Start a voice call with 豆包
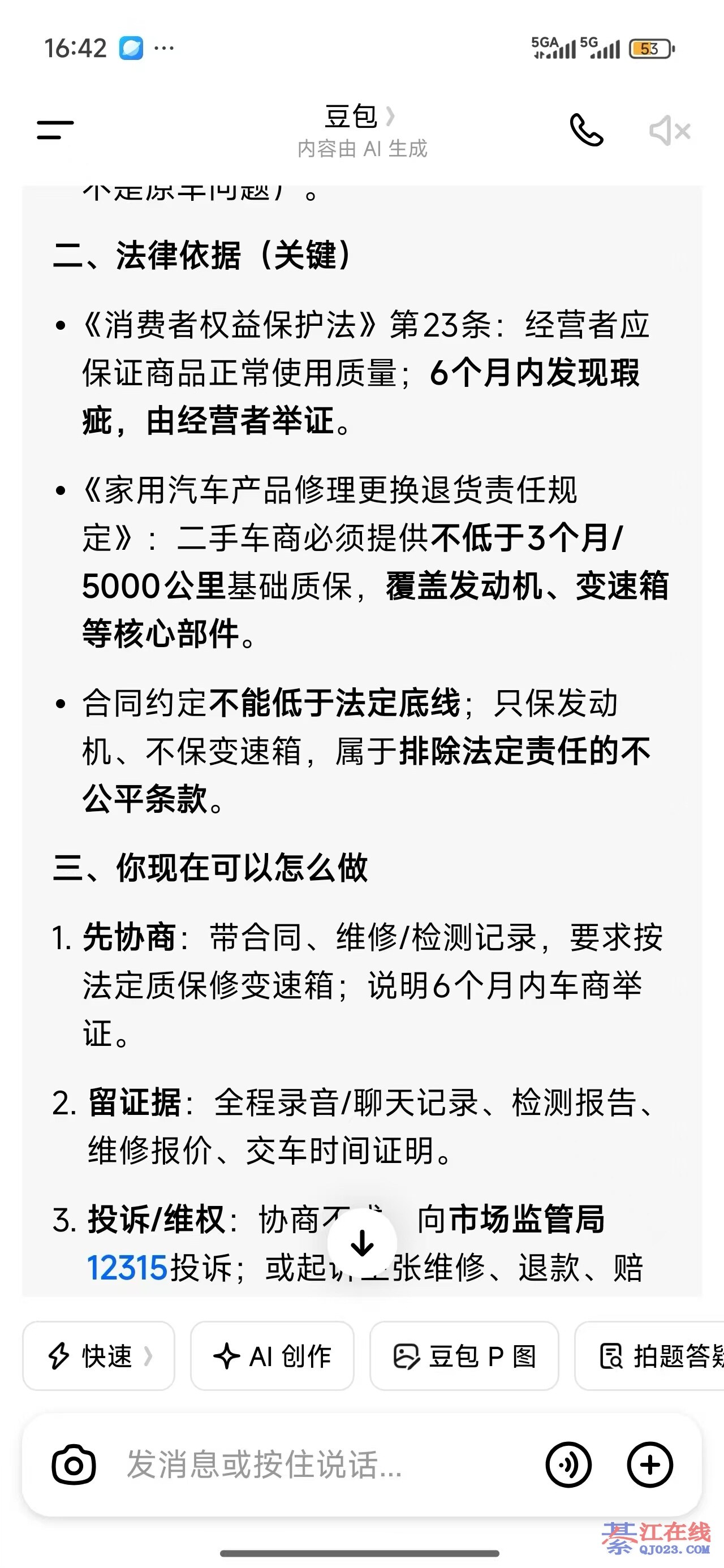The image size is (724, 1568). pyautogui.click(x=586, y=130)
